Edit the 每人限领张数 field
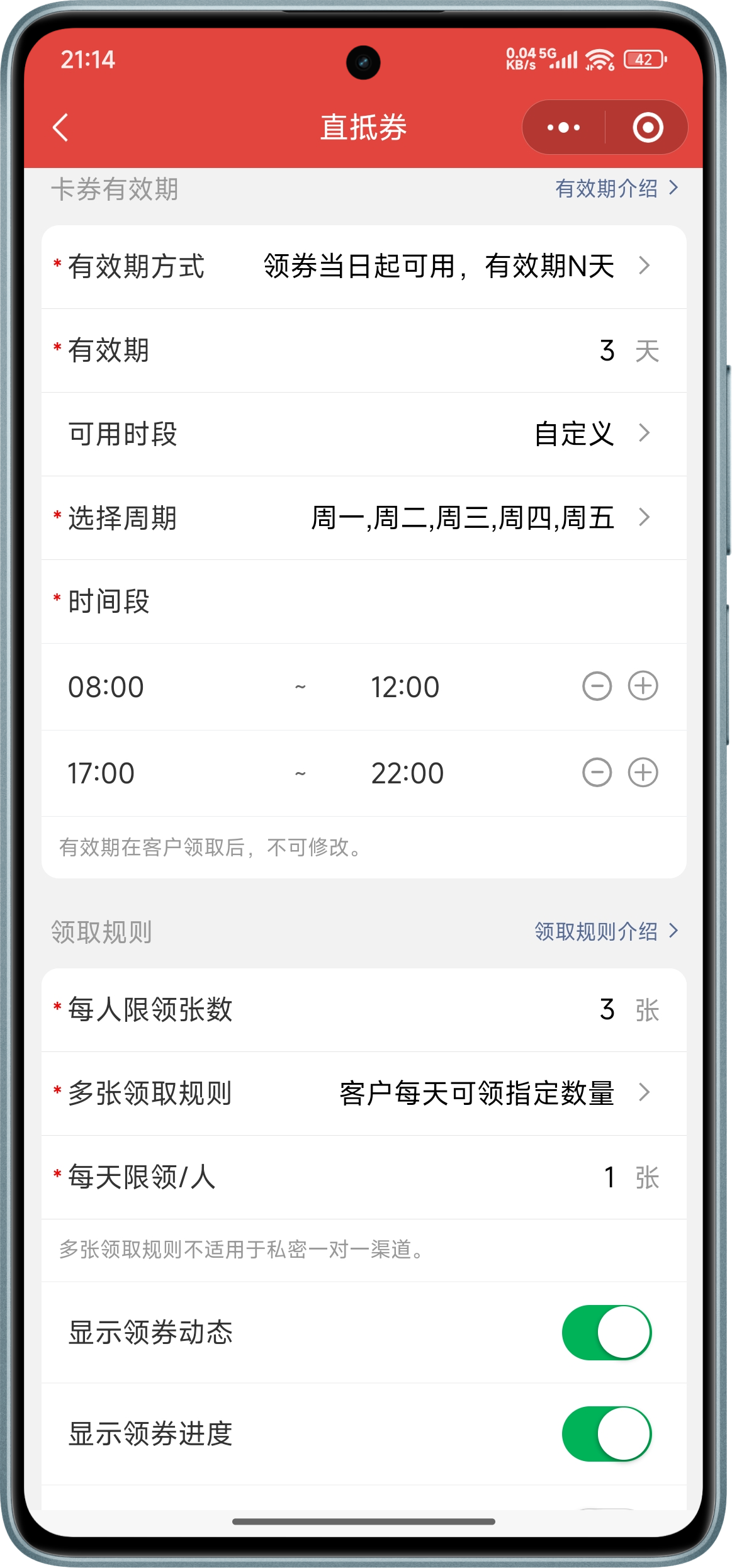Image resolution: width=732 pixels, height=1568 pixels. [x=606, y=1010]
